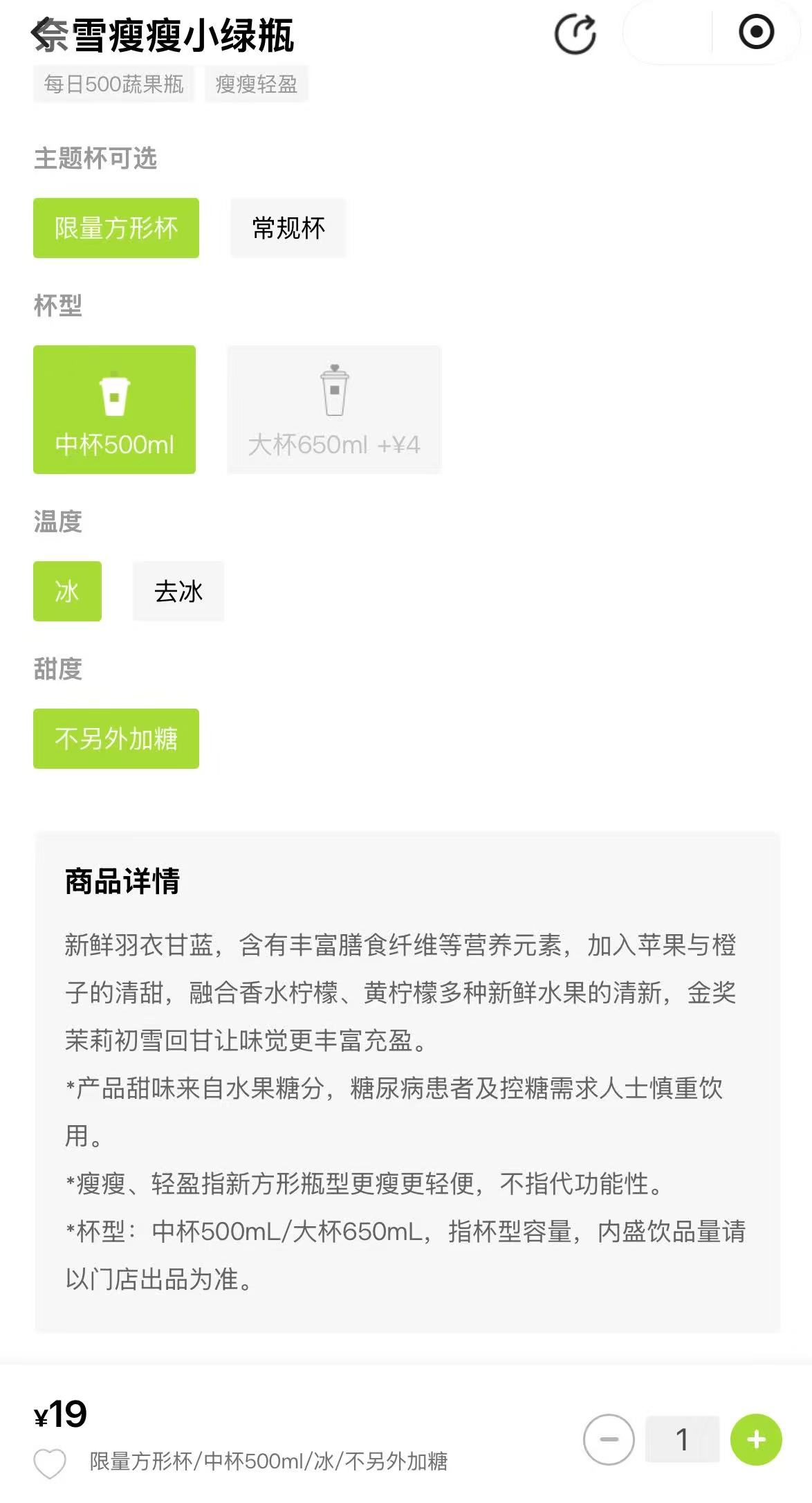The width and height of the screenshot is (812, 1503).
Task: Choose 大杯650ml size for +¥4
Action: tap(334, 410)
